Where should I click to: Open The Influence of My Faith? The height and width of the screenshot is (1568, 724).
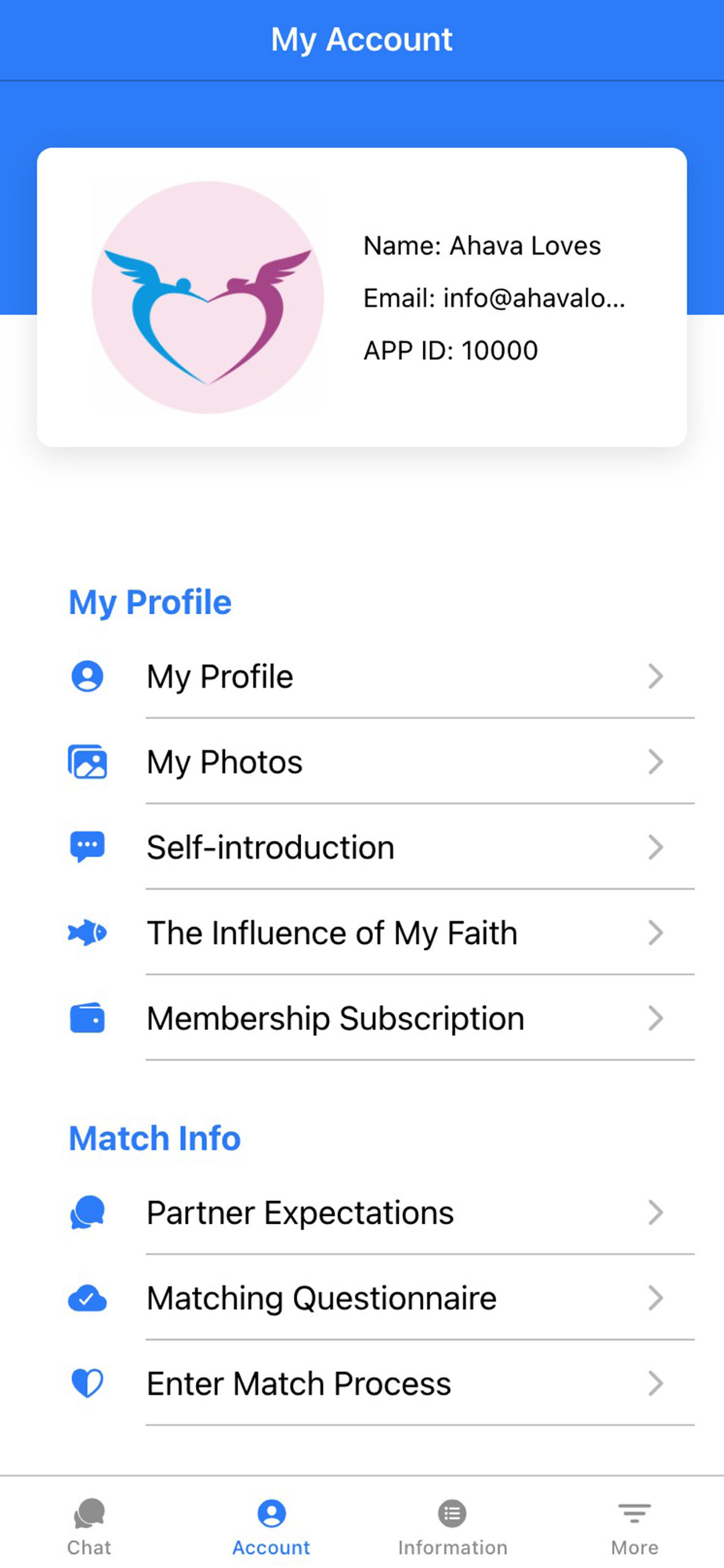coord(362,932)
